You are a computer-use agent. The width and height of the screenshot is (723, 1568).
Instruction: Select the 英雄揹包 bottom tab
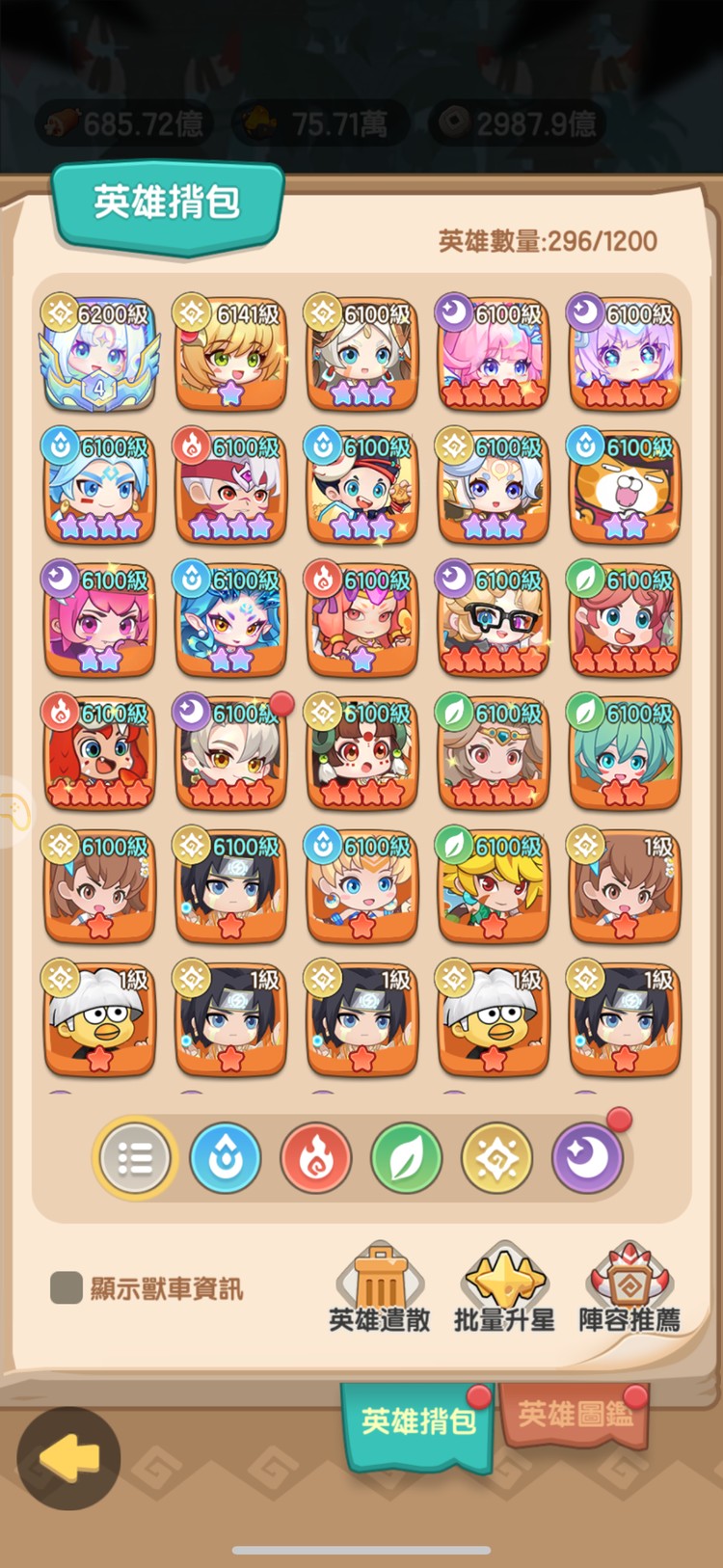pos(417,1420)
